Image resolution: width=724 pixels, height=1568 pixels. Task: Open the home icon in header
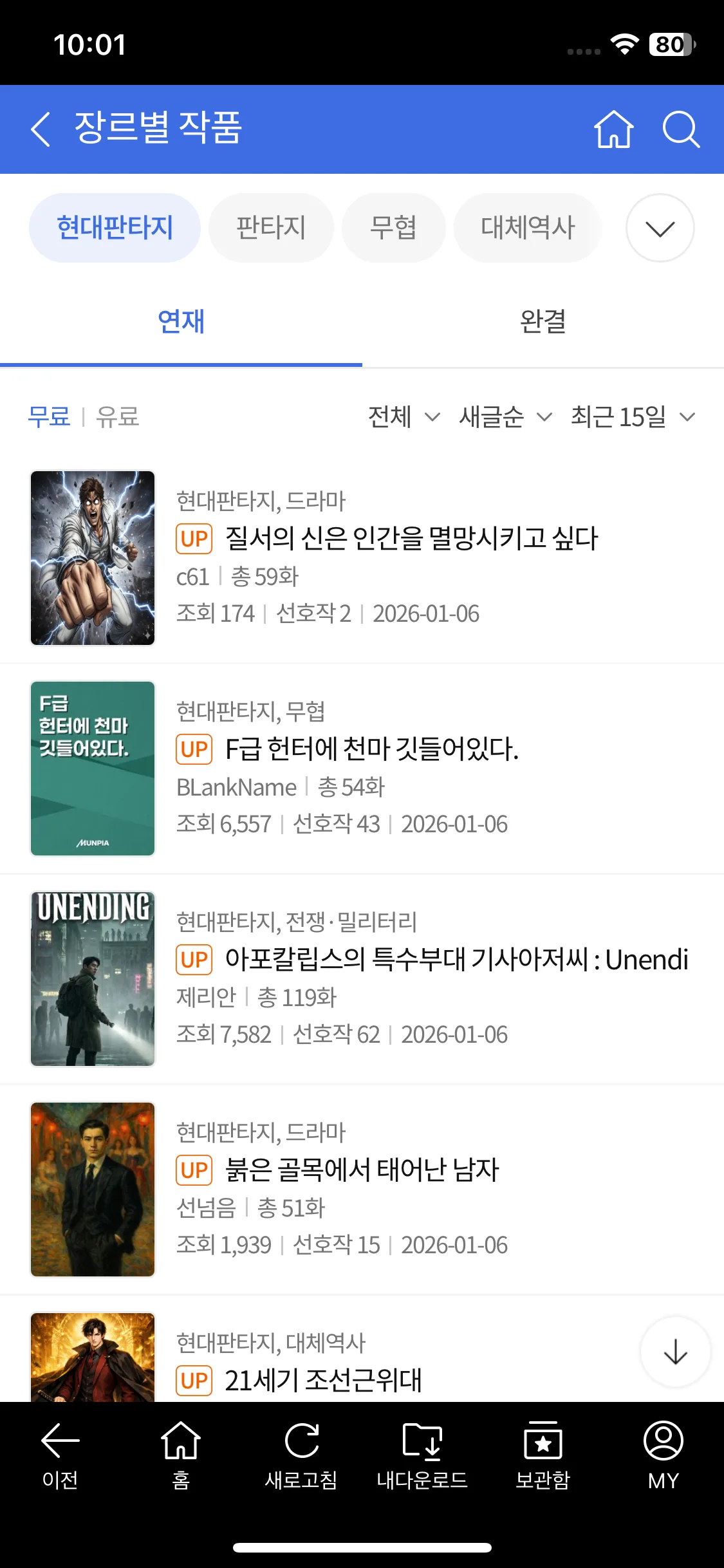[x=613, y=129]
